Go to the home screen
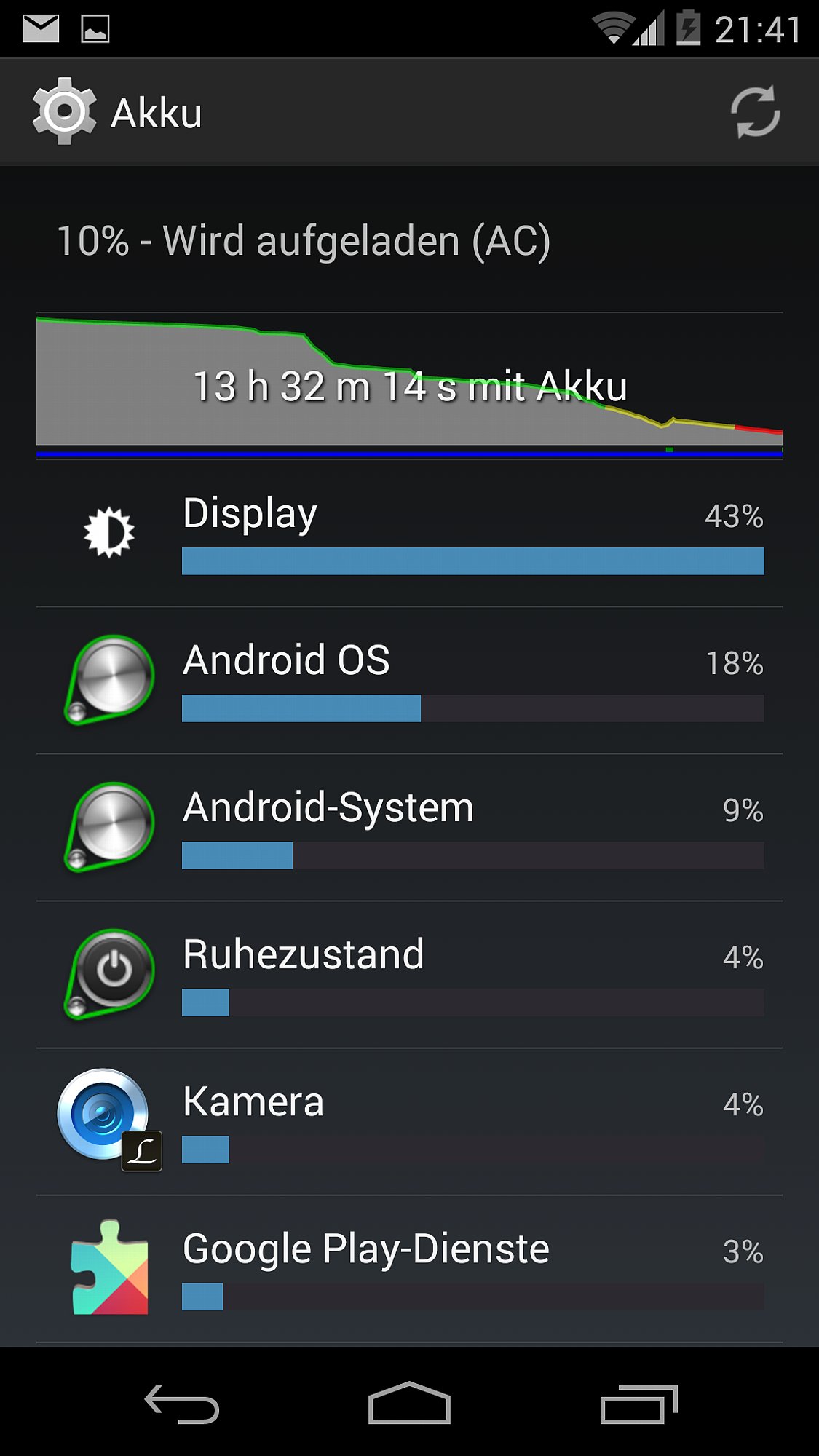The image size is (819, 1456). pyautogui.click(x=409, y=1404)
